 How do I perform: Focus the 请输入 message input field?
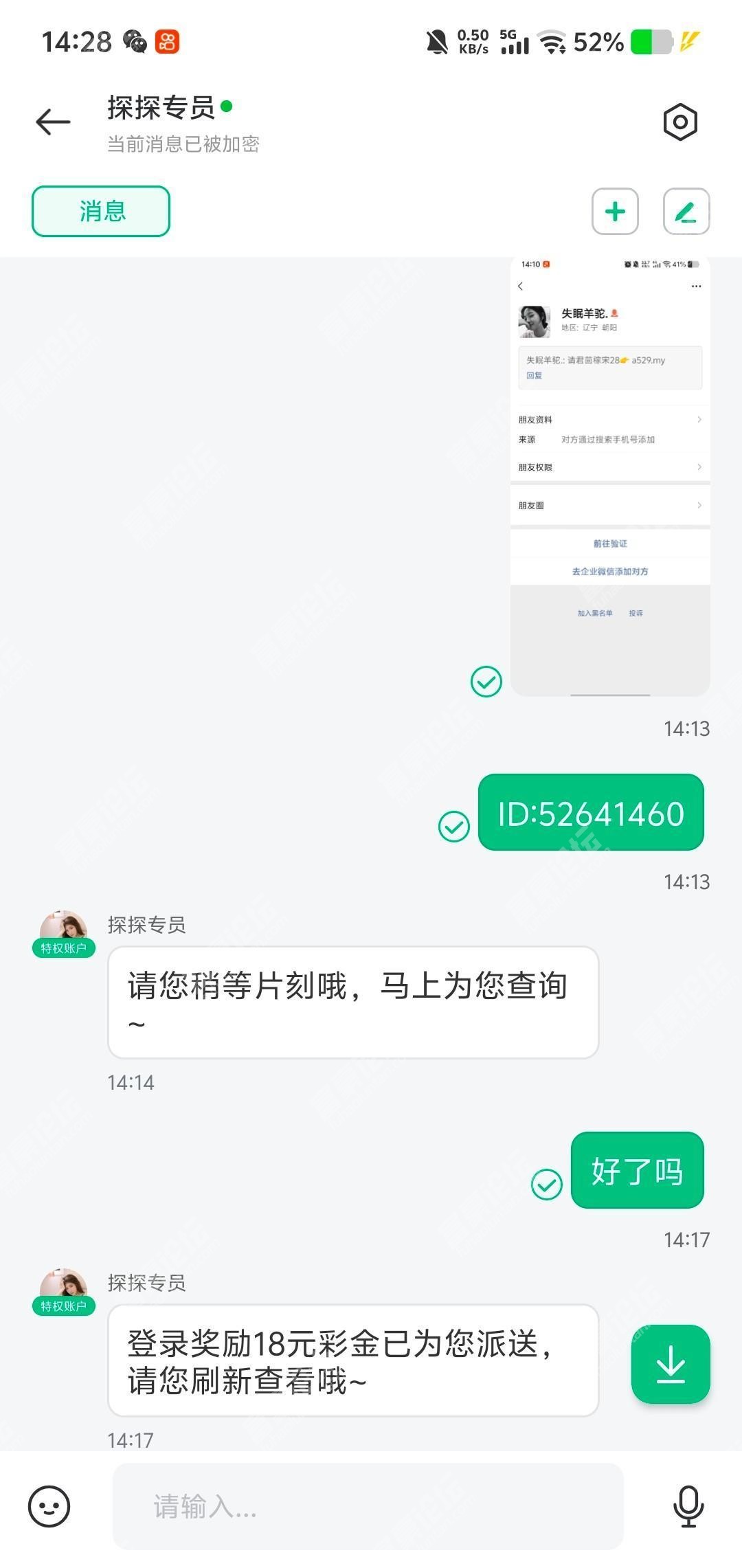point(368,1506)
